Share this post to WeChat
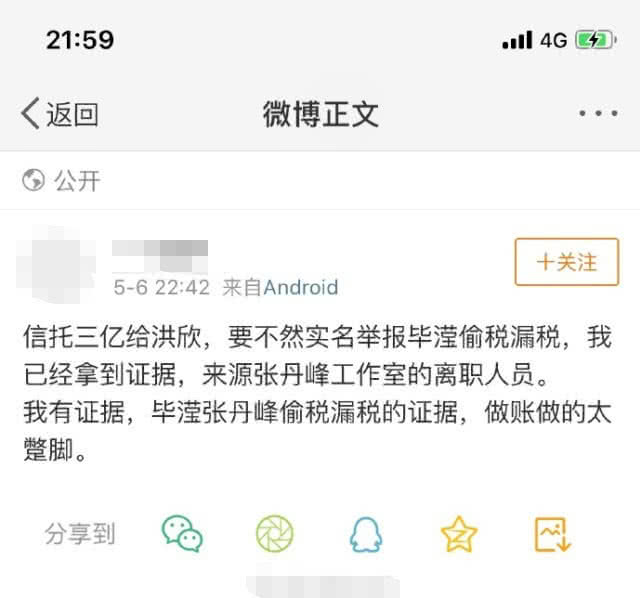Image resolution: width=640 pixels, height=598 pixels. pyautogui.click(x=182, y=534)
